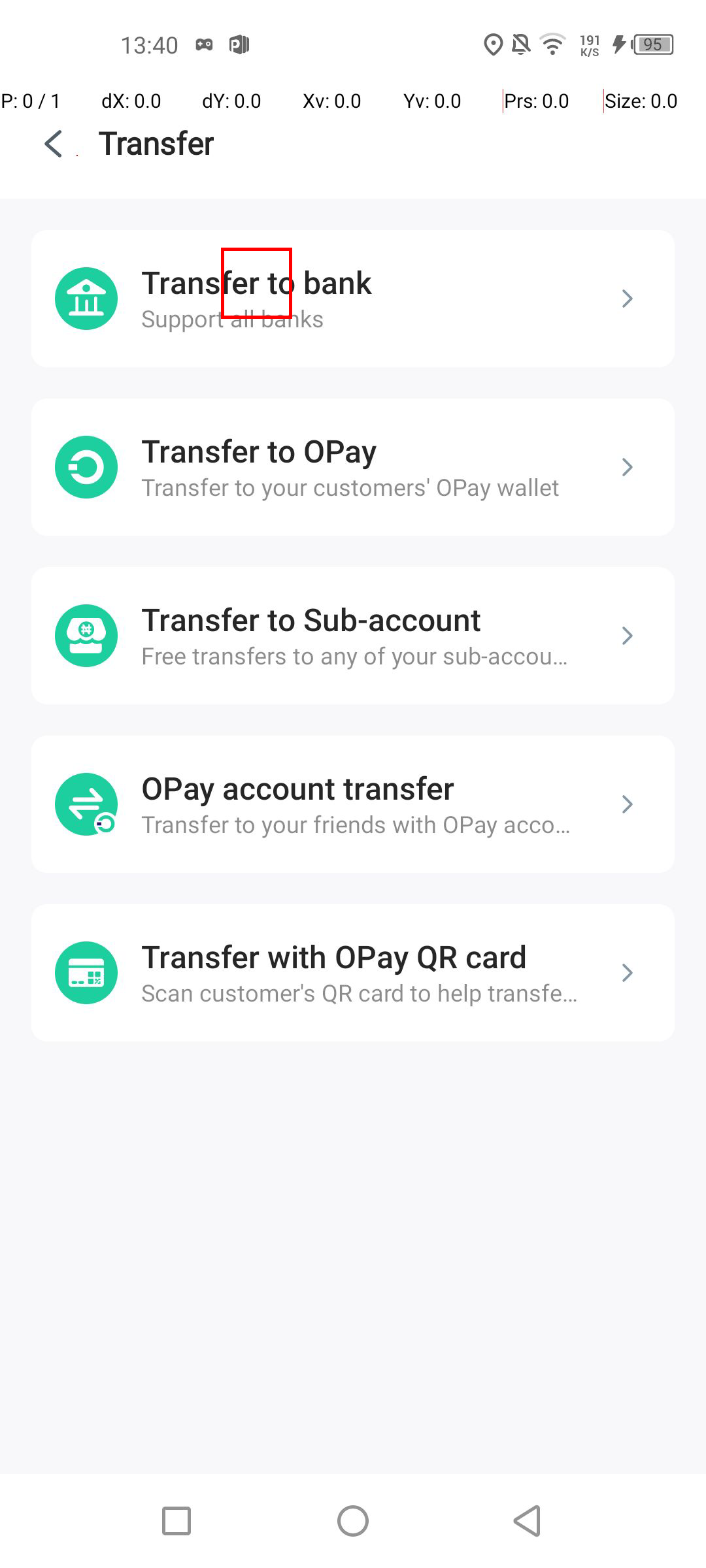
Task: Choose Transfer to Sub-account
Action: coord(353,636)
